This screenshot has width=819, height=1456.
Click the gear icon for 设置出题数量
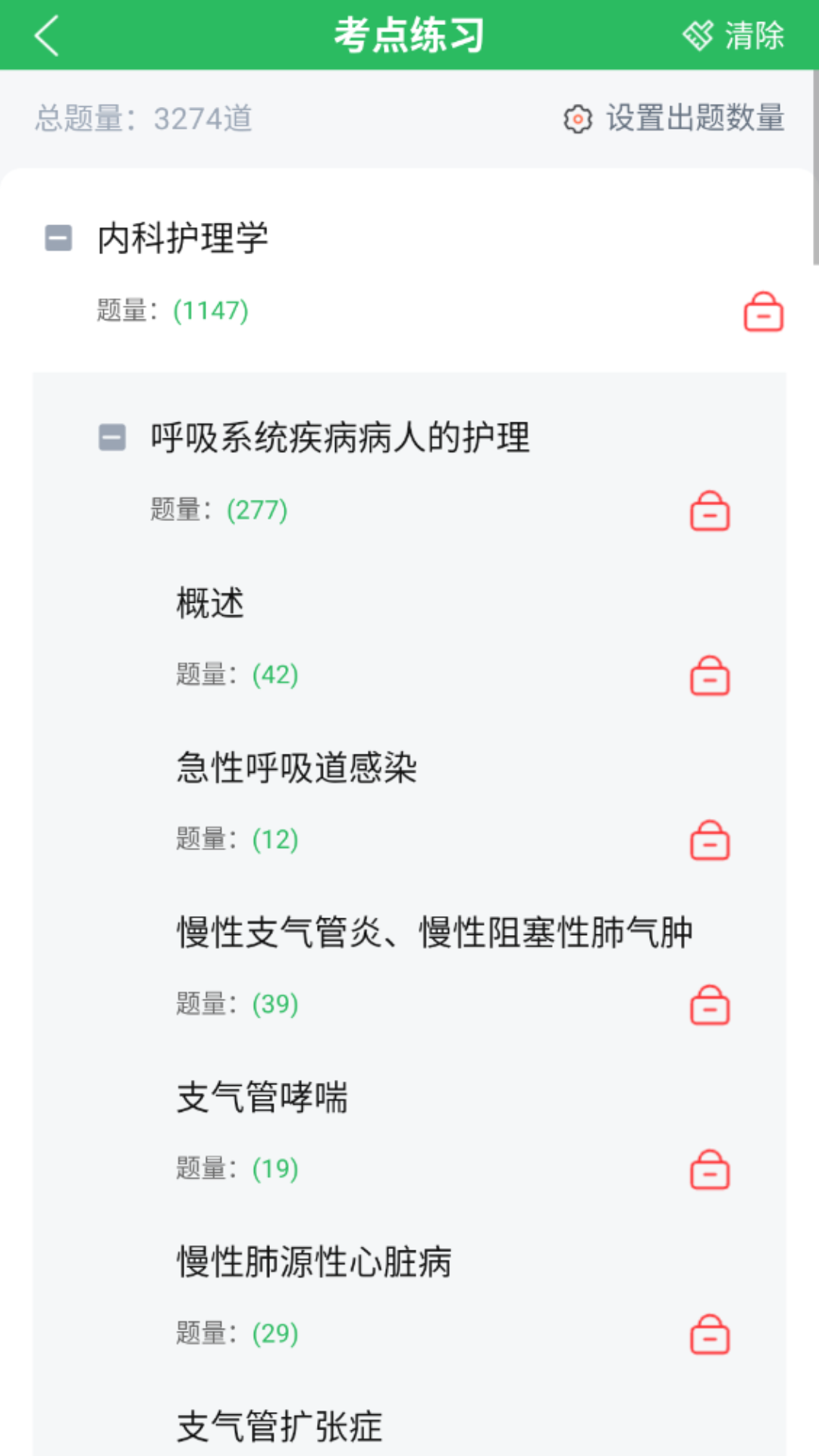tap(576, 120)
